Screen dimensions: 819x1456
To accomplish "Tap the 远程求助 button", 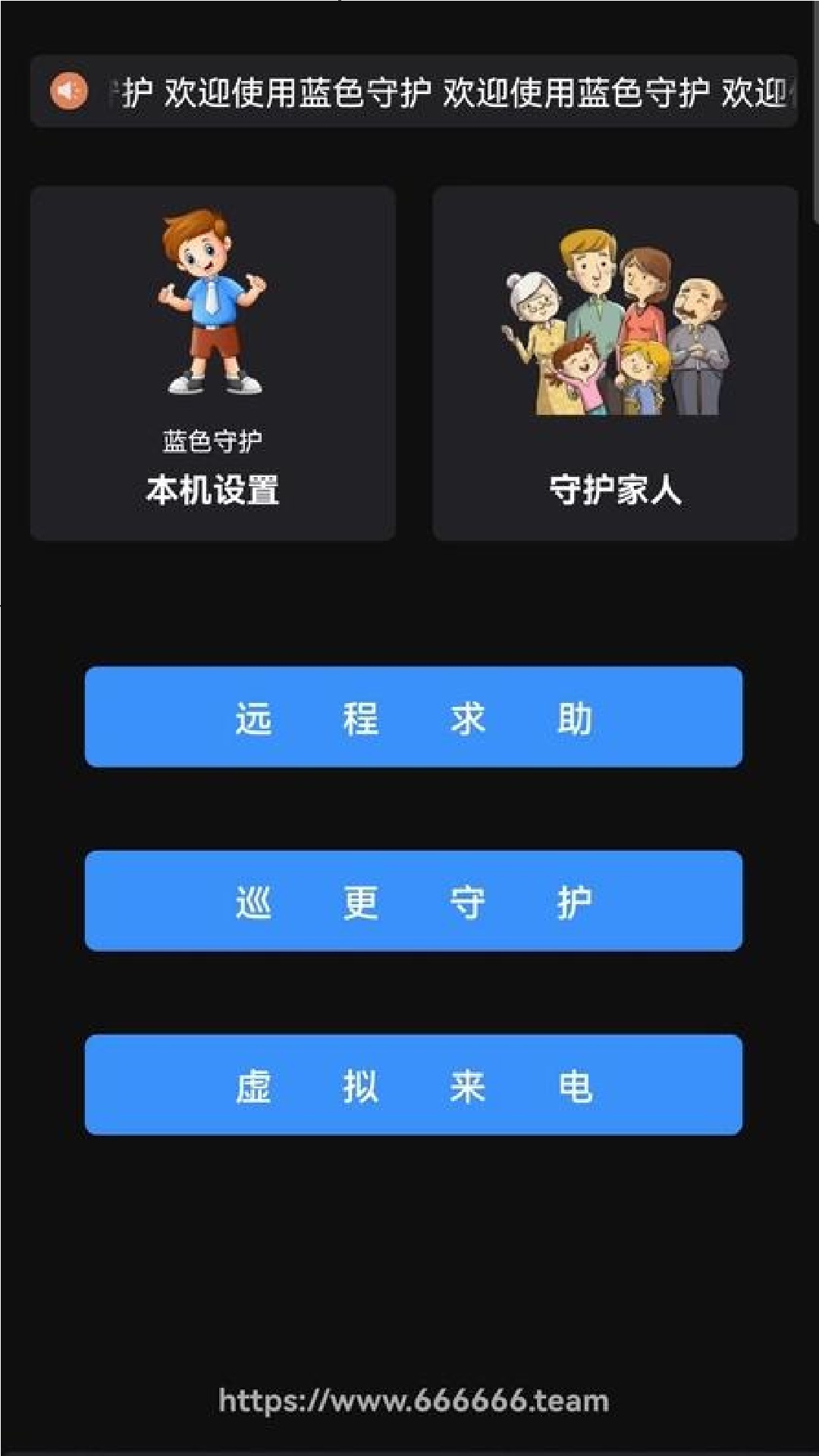I will (x=413, y=717).
